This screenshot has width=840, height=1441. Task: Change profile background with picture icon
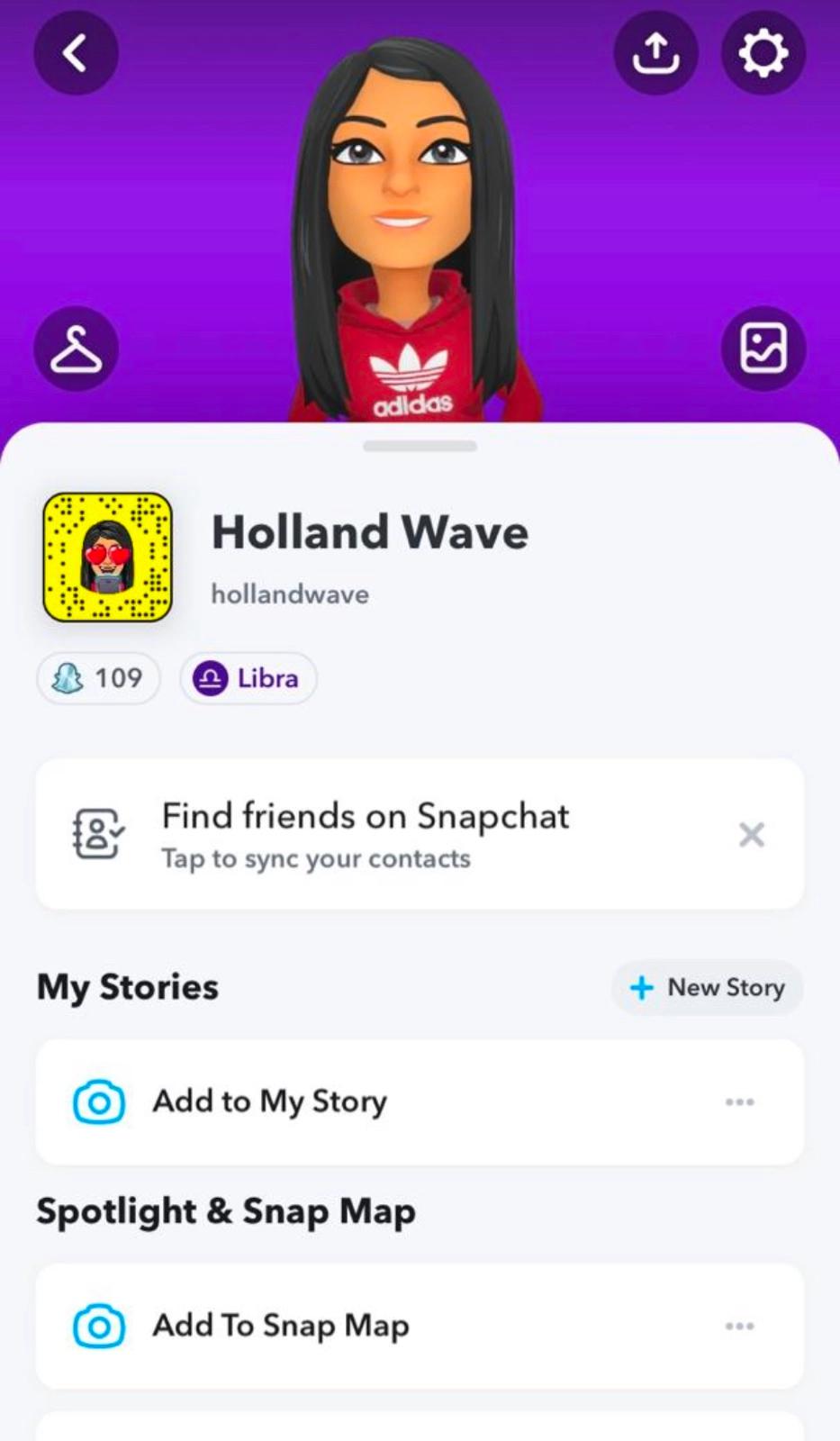click(763, 349)
